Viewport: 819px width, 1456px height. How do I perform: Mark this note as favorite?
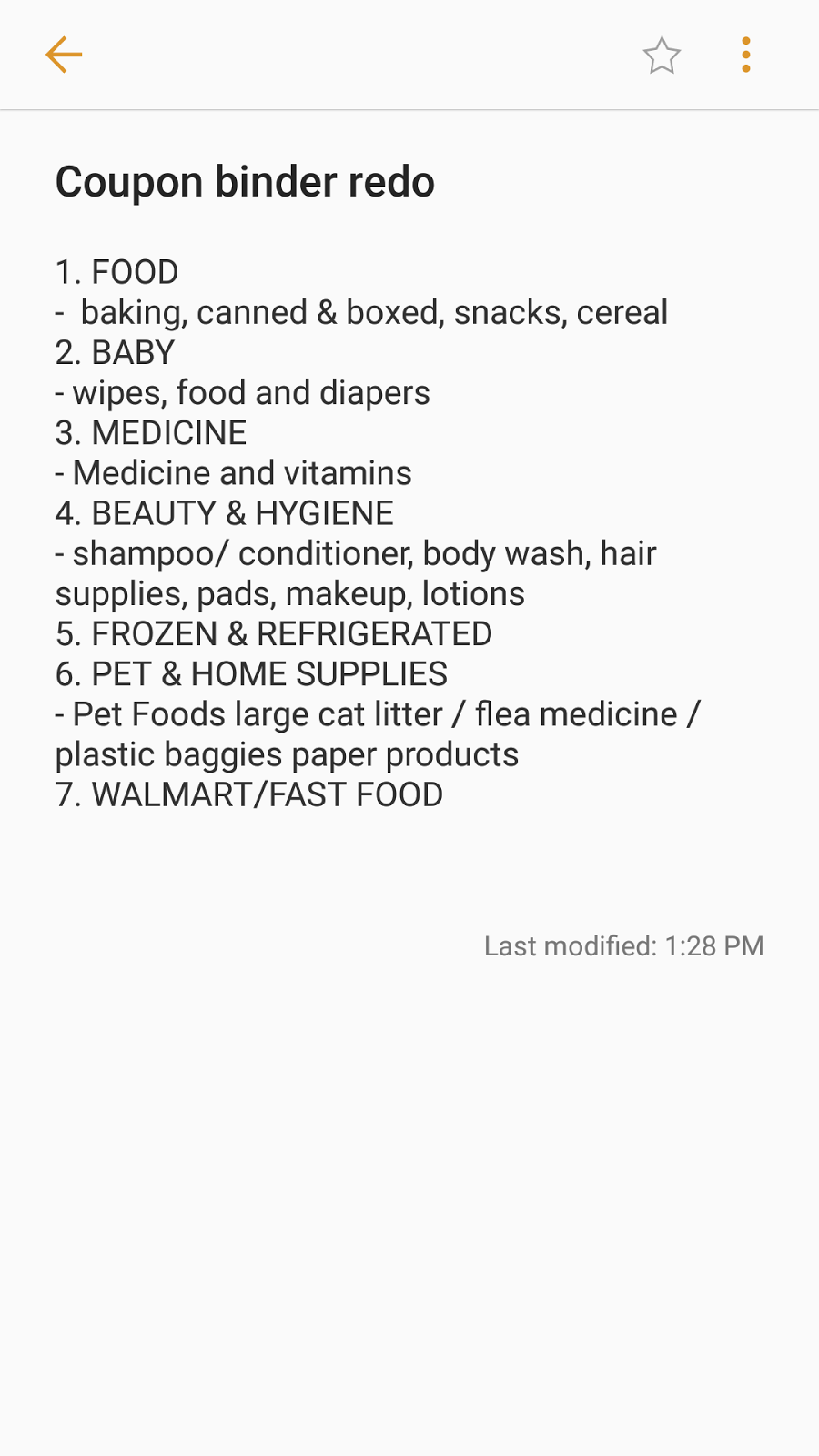(662, 56)
